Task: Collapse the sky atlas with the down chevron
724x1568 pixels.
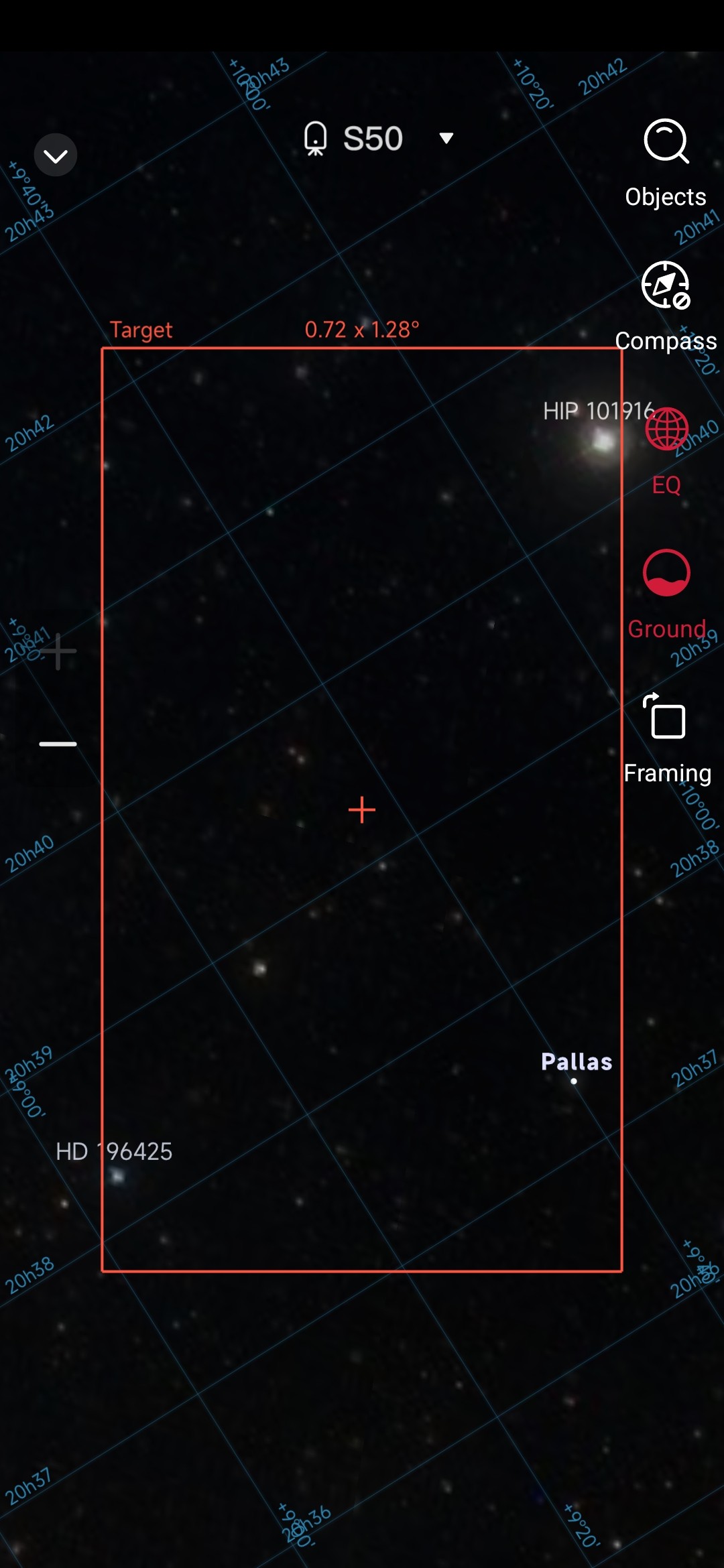Action: pyautogui.click(x=56, y=155)
